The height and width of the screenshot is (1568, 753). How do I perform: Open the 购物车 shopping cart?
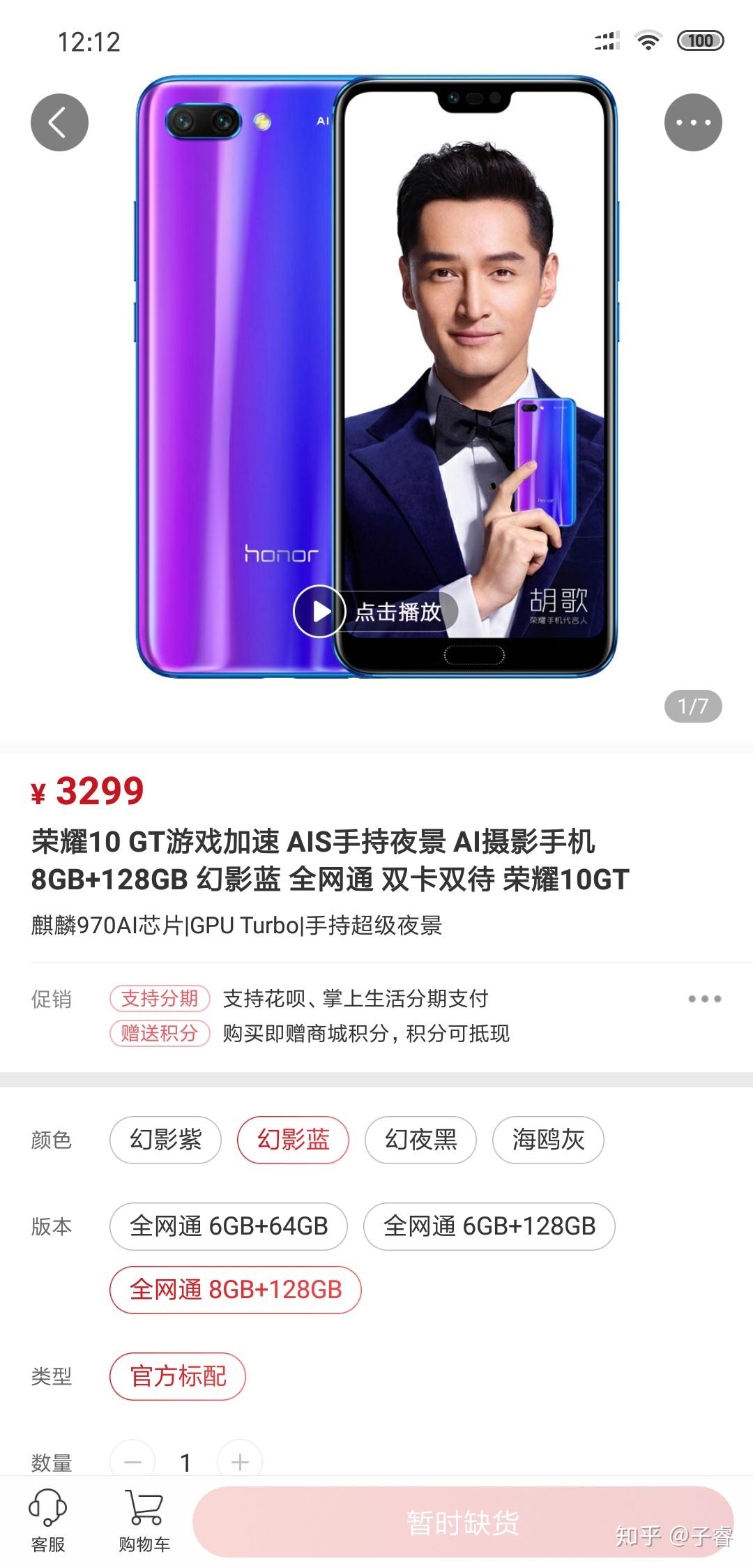coord(144,1521)
